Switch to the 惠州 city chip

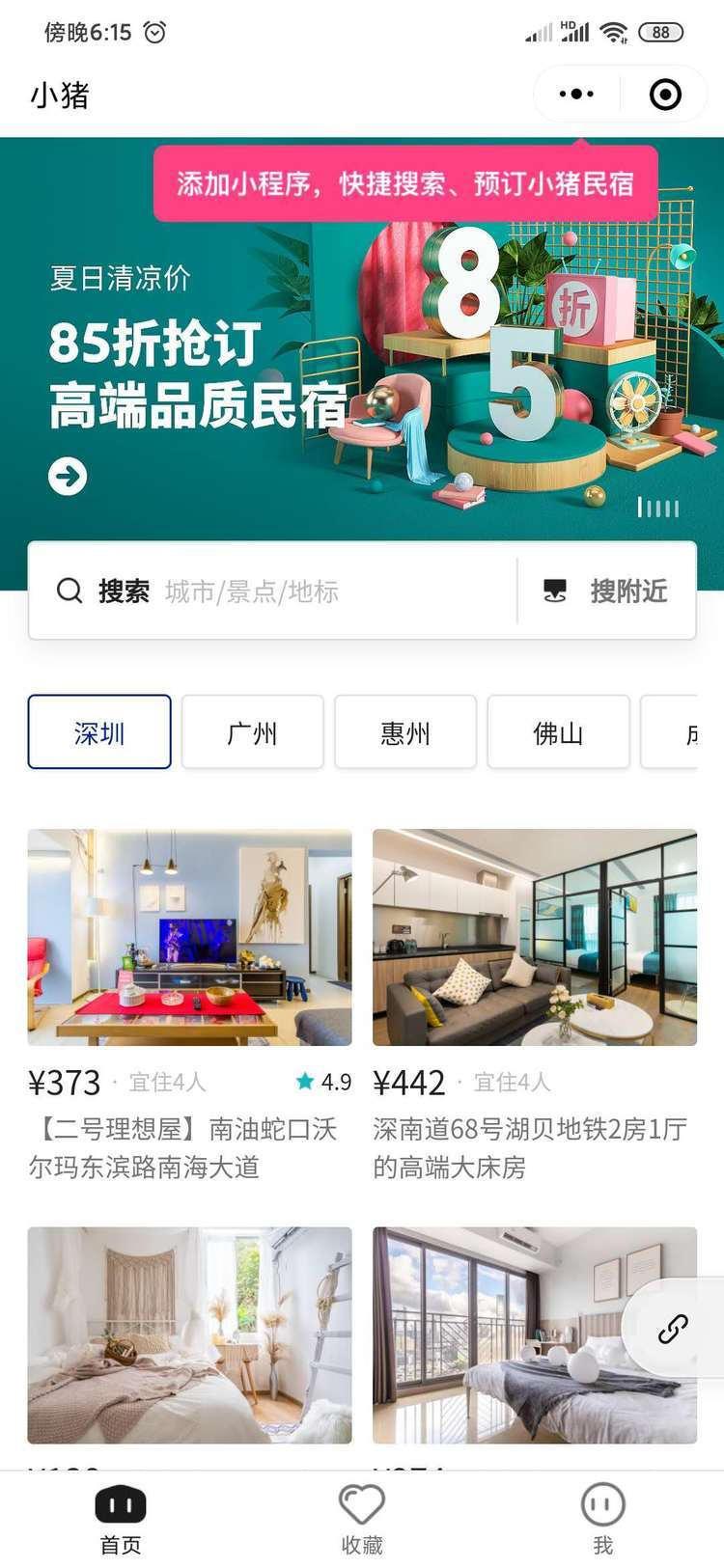pos(405,732)
